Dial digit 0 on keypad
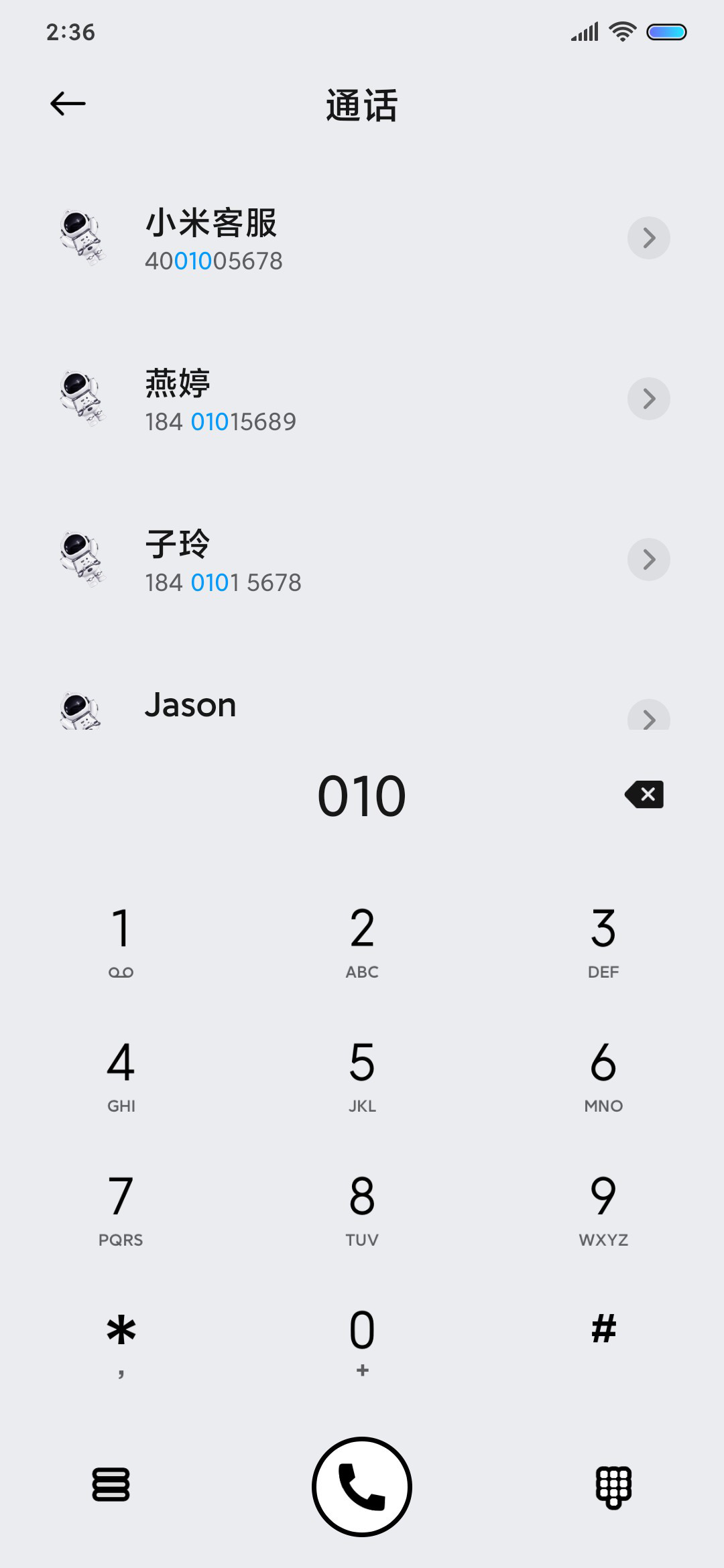Image resolution: width=724 pixels, height=1568 pixels. [x=362, y=1343]
